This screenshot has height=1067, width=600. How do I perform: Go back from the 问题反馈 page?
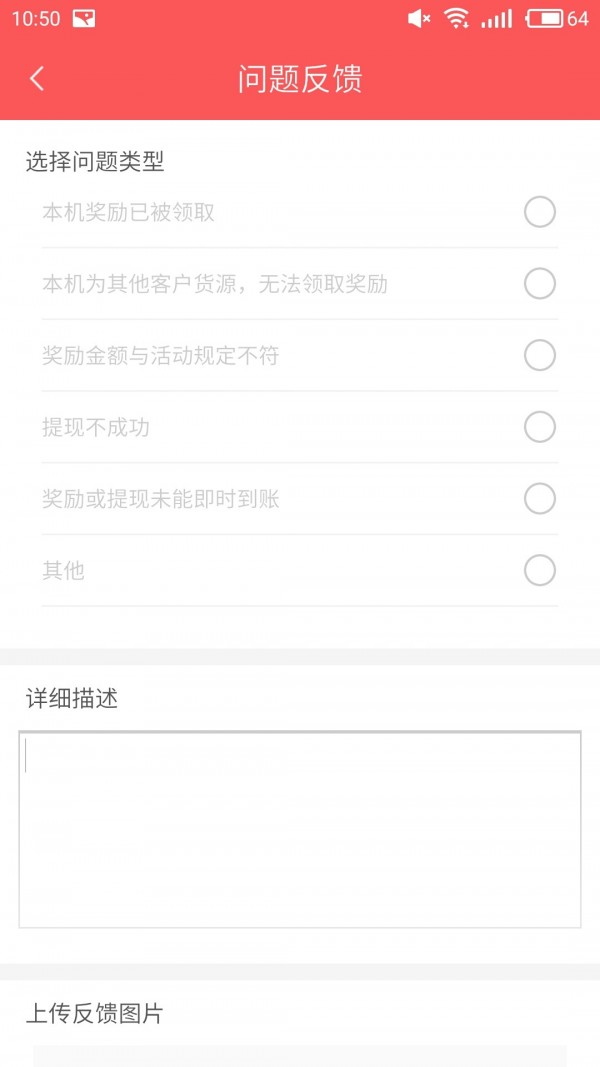click(37, 79)
